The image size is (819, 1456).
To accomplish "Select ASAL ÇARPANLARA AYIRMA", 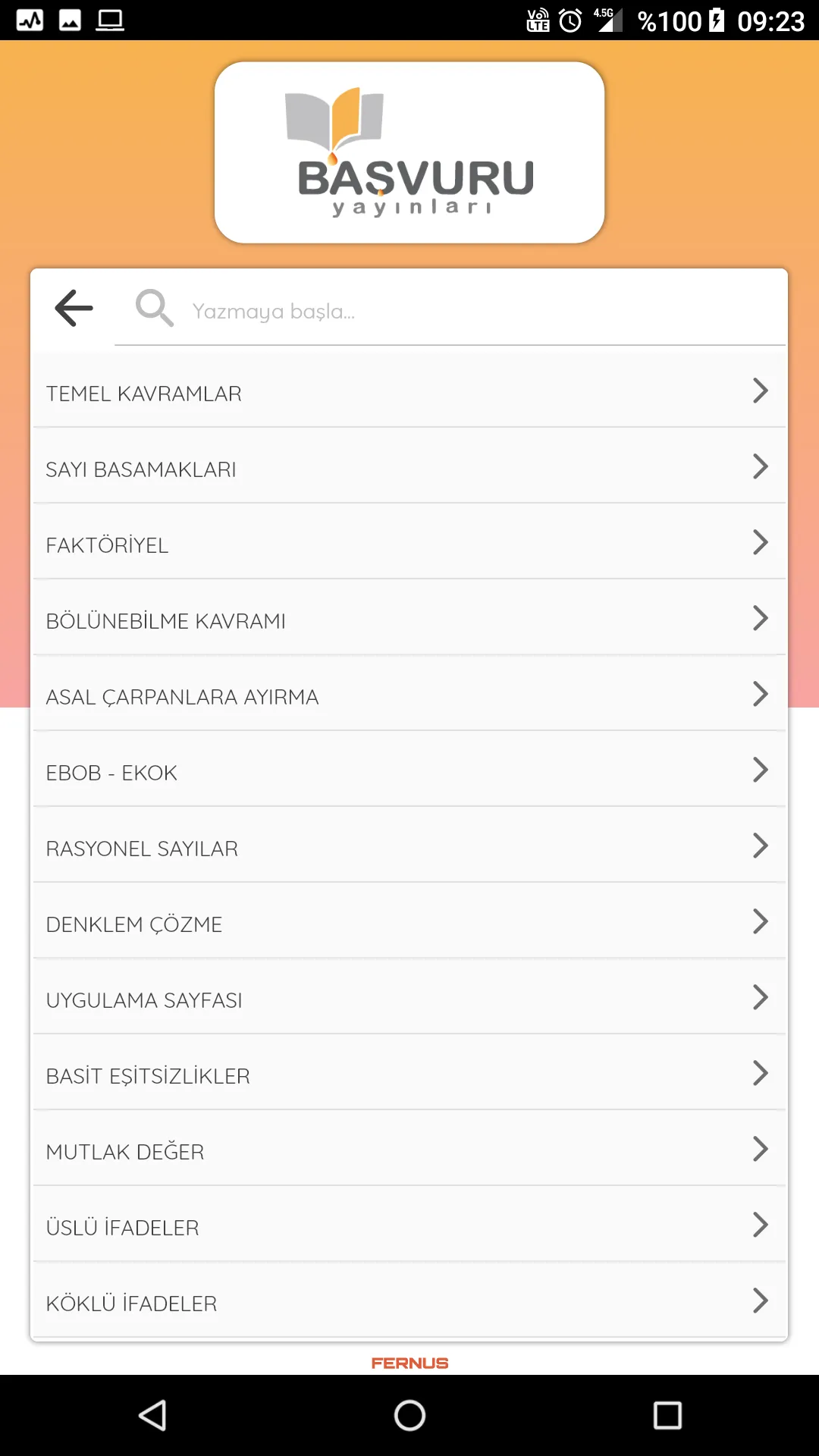I will [409, 694].
